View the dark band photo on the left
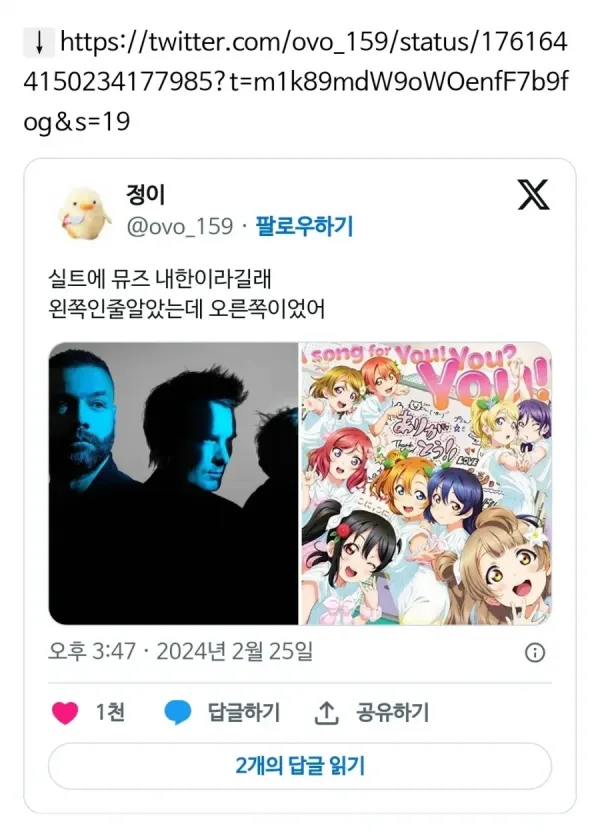 (x=173, y=483)
